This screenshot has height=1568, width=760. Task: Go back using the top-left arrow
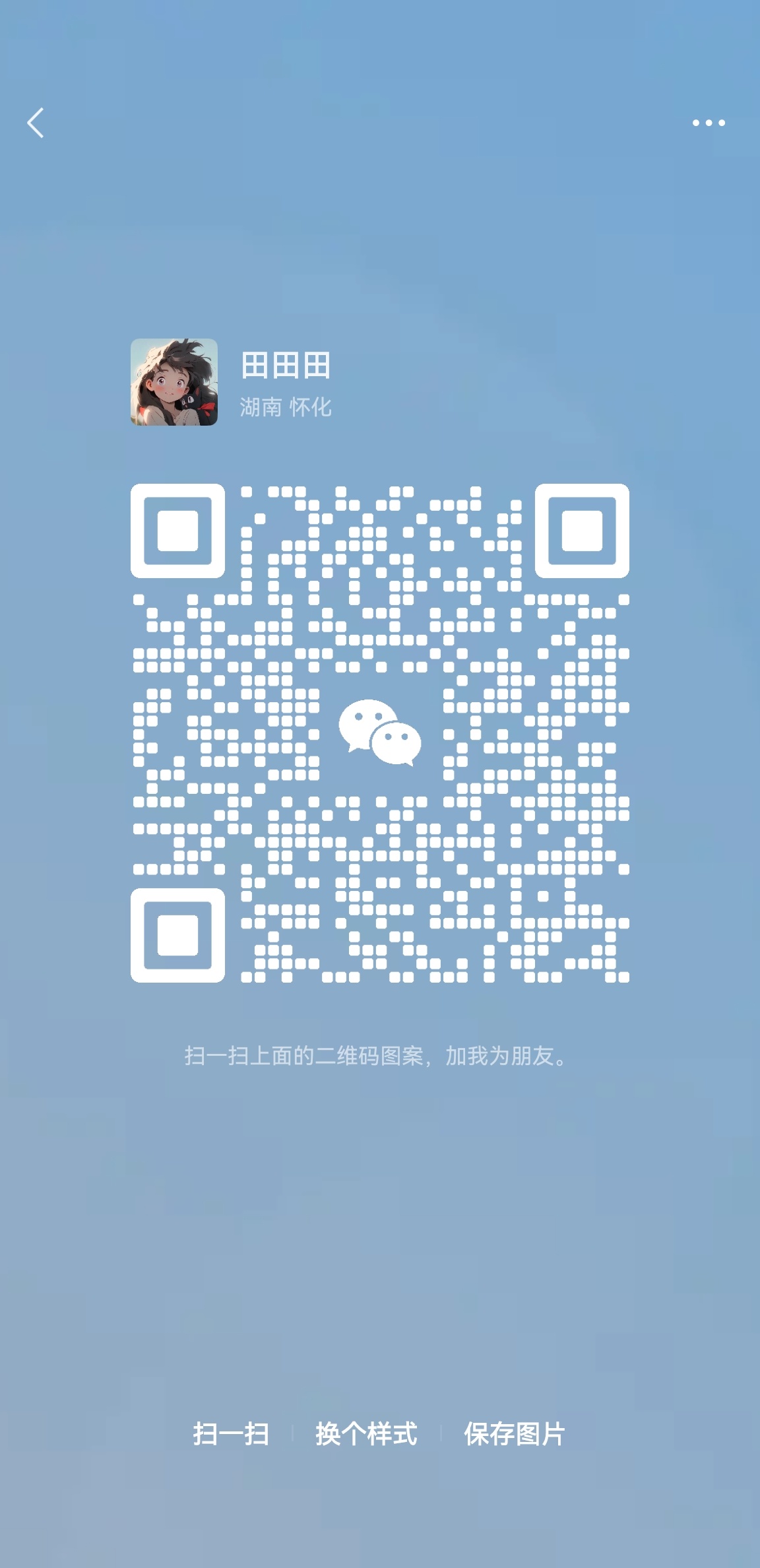(x=36, y=123)
